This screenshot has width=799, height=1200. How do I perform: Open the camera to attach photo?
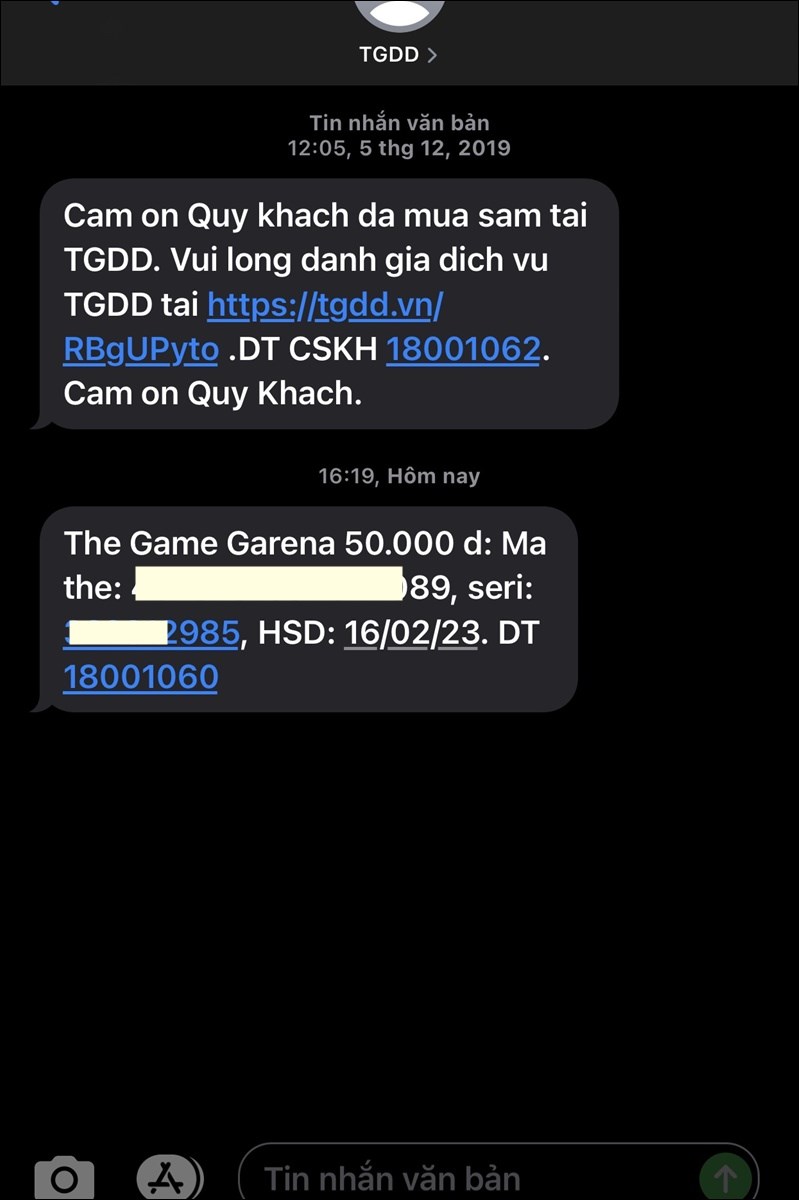[x=64, y=1178]
